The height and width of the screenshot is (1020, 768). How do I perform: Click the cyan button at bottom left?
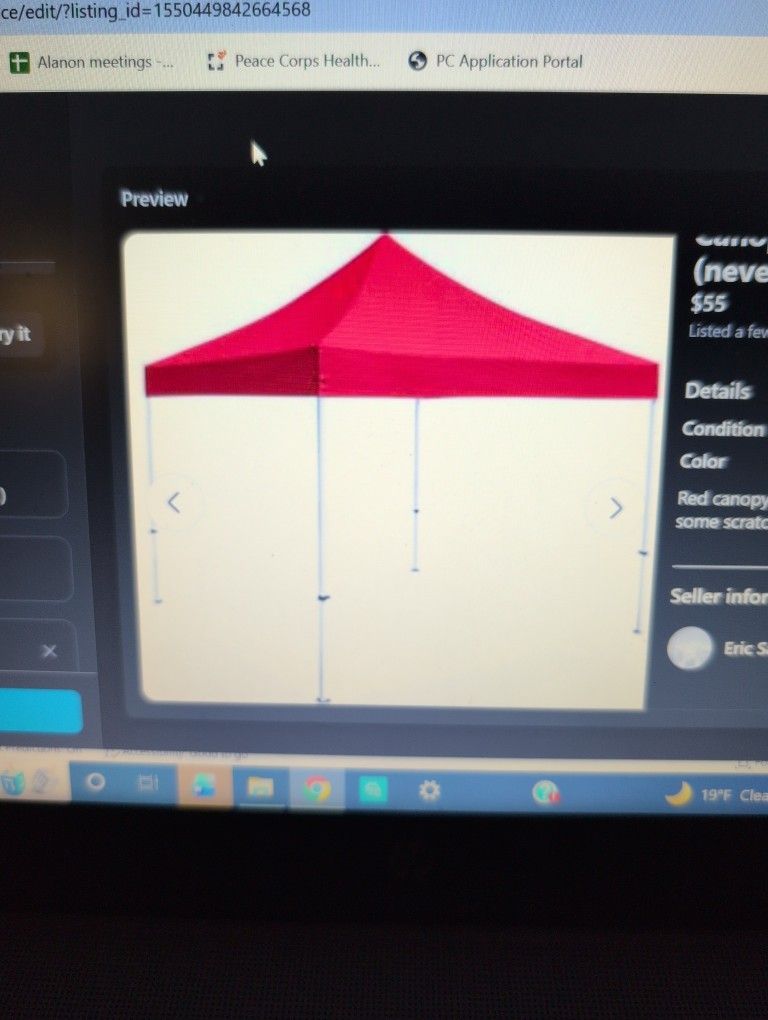(40, 709)
